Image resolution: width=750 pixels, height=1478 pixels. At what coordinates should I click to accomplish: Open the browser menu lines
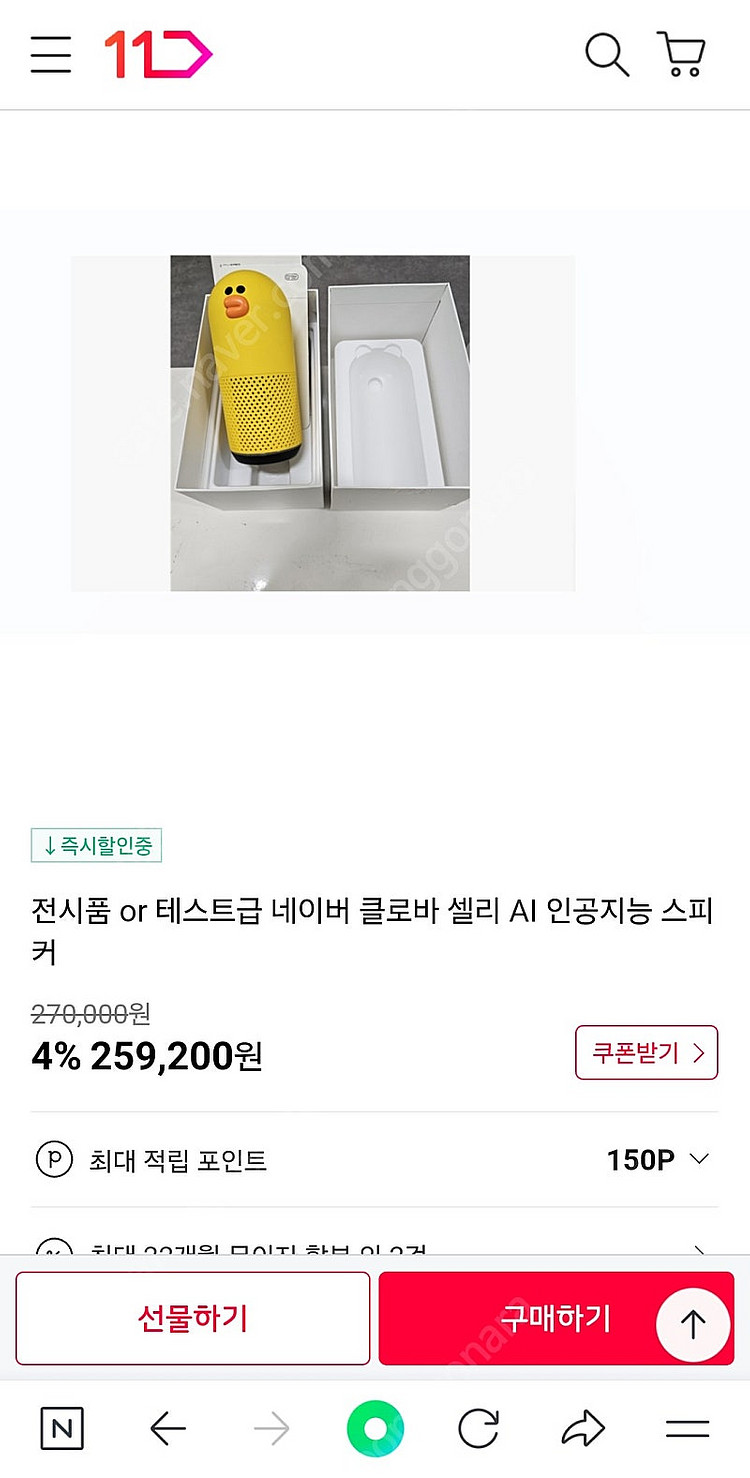pyautogui.click(x=687, y=1429)
